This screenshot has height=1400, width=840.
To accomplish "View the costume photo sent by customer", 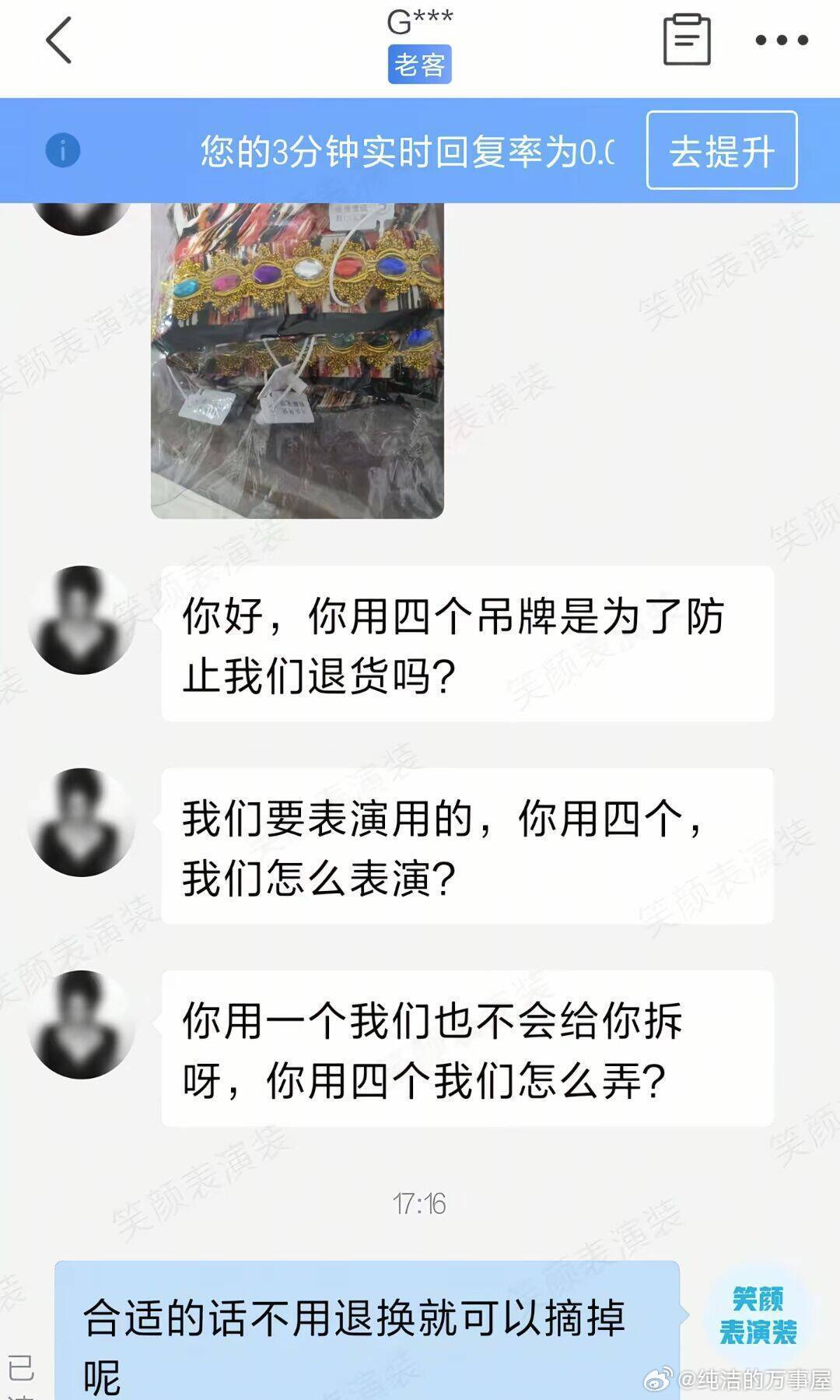I will 297,358.
